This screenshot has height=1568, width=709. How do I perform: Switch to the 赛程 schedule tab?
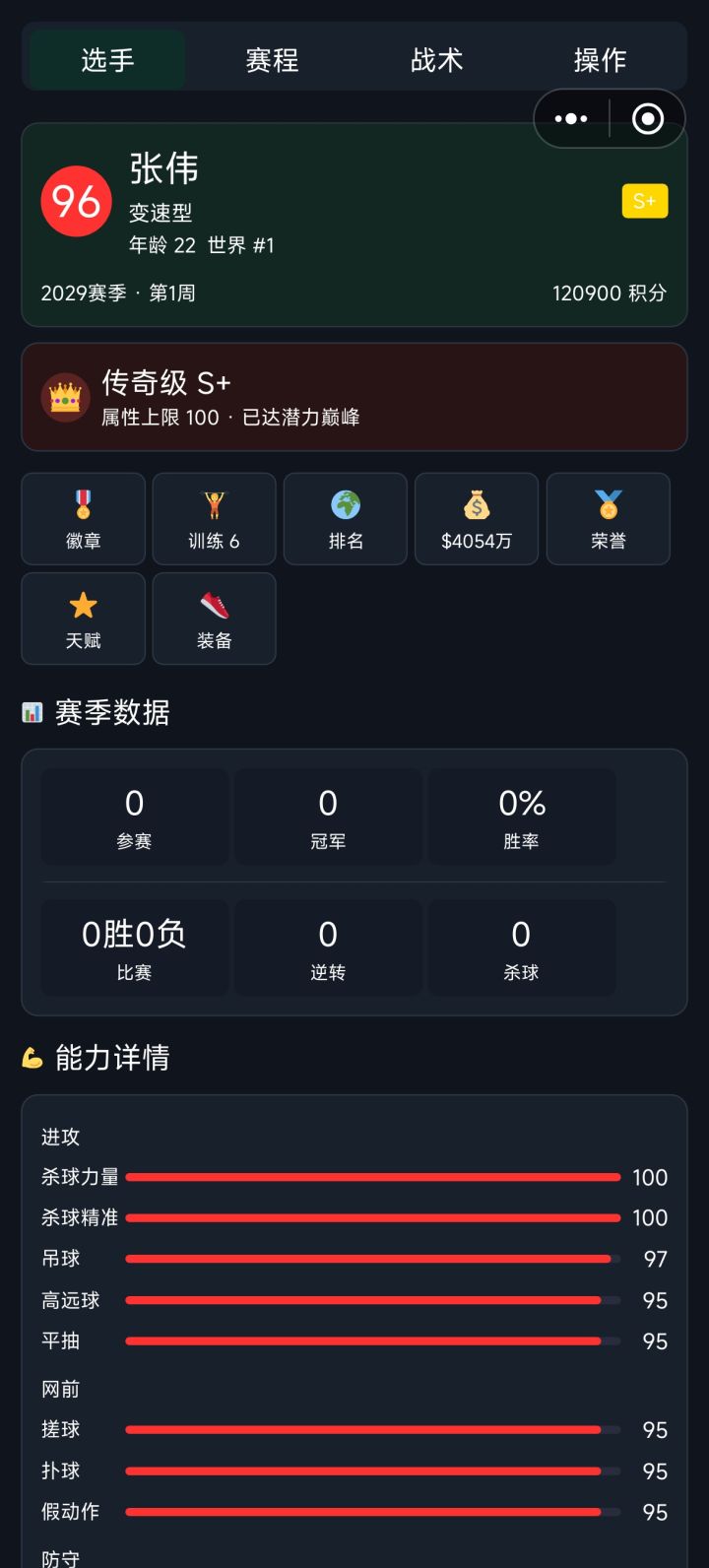pos(272,59)
